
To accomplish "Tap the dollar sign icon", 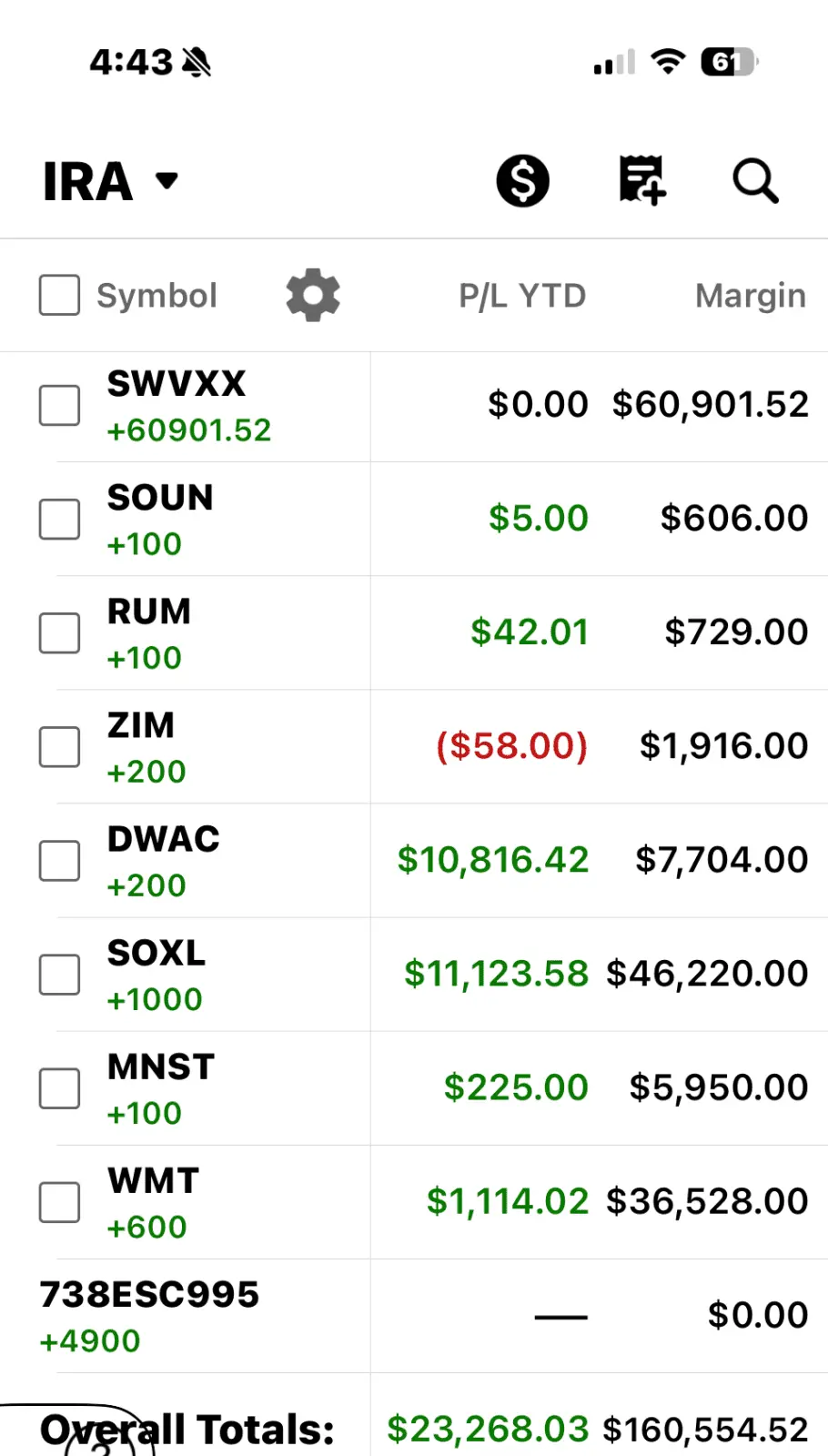I will 522,180.
